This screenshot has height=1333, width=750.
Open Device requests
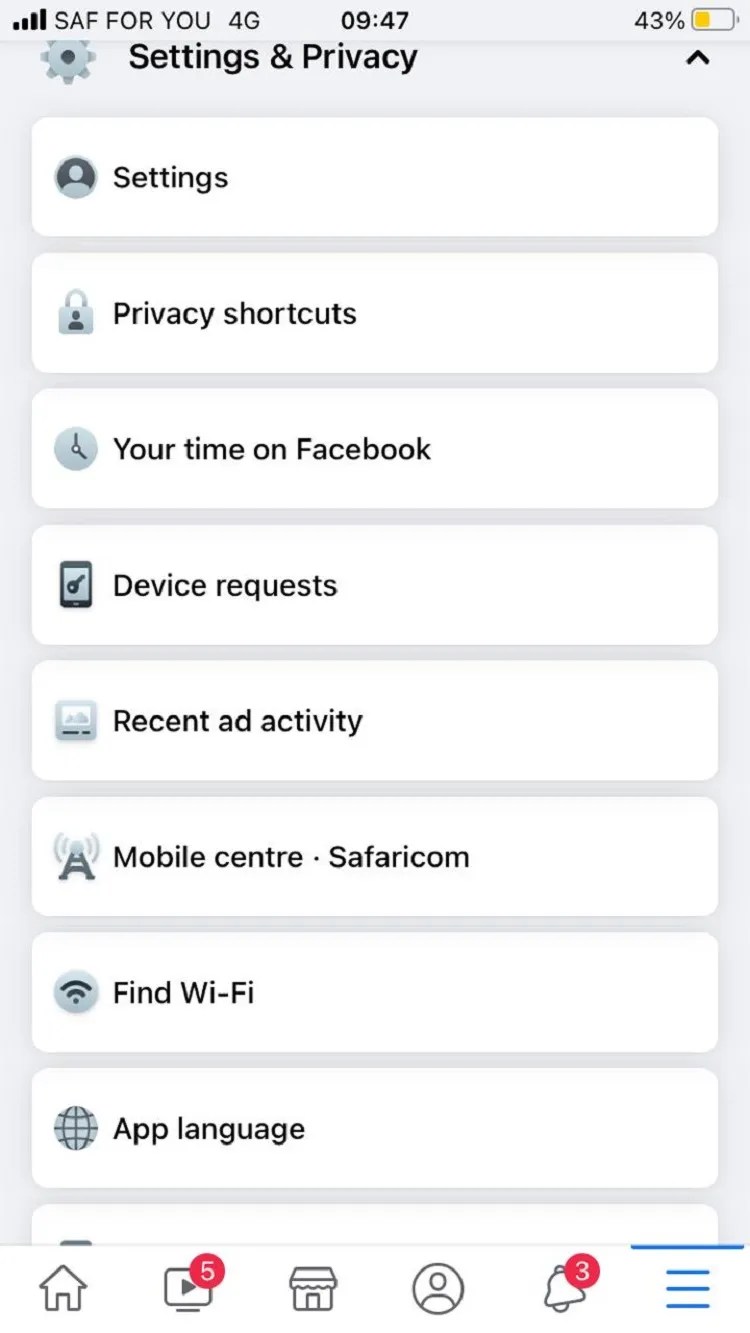coord(375,585)
